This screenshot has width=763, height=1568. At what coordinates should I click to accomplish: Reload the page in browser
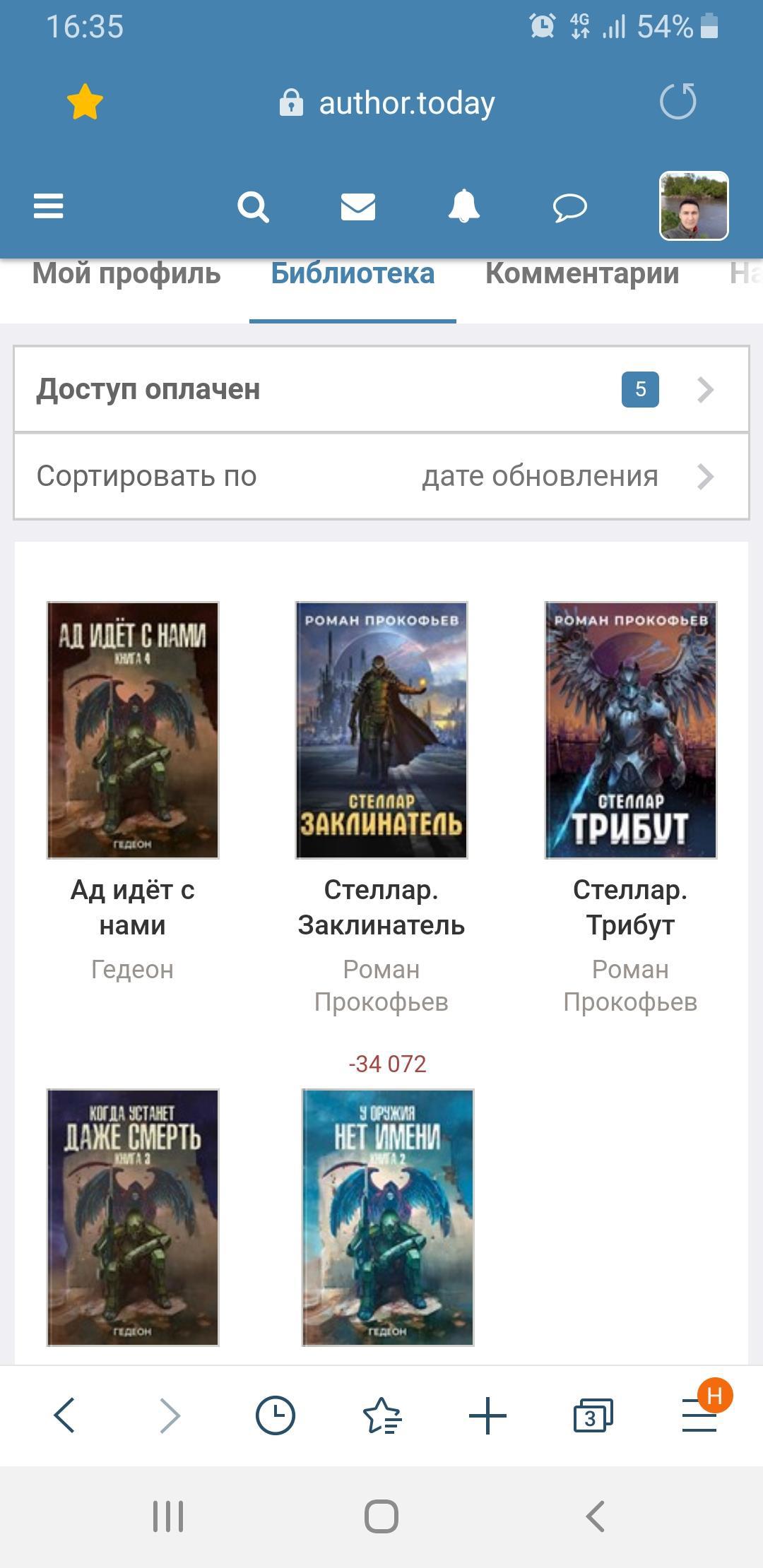[x=678, y=102]
